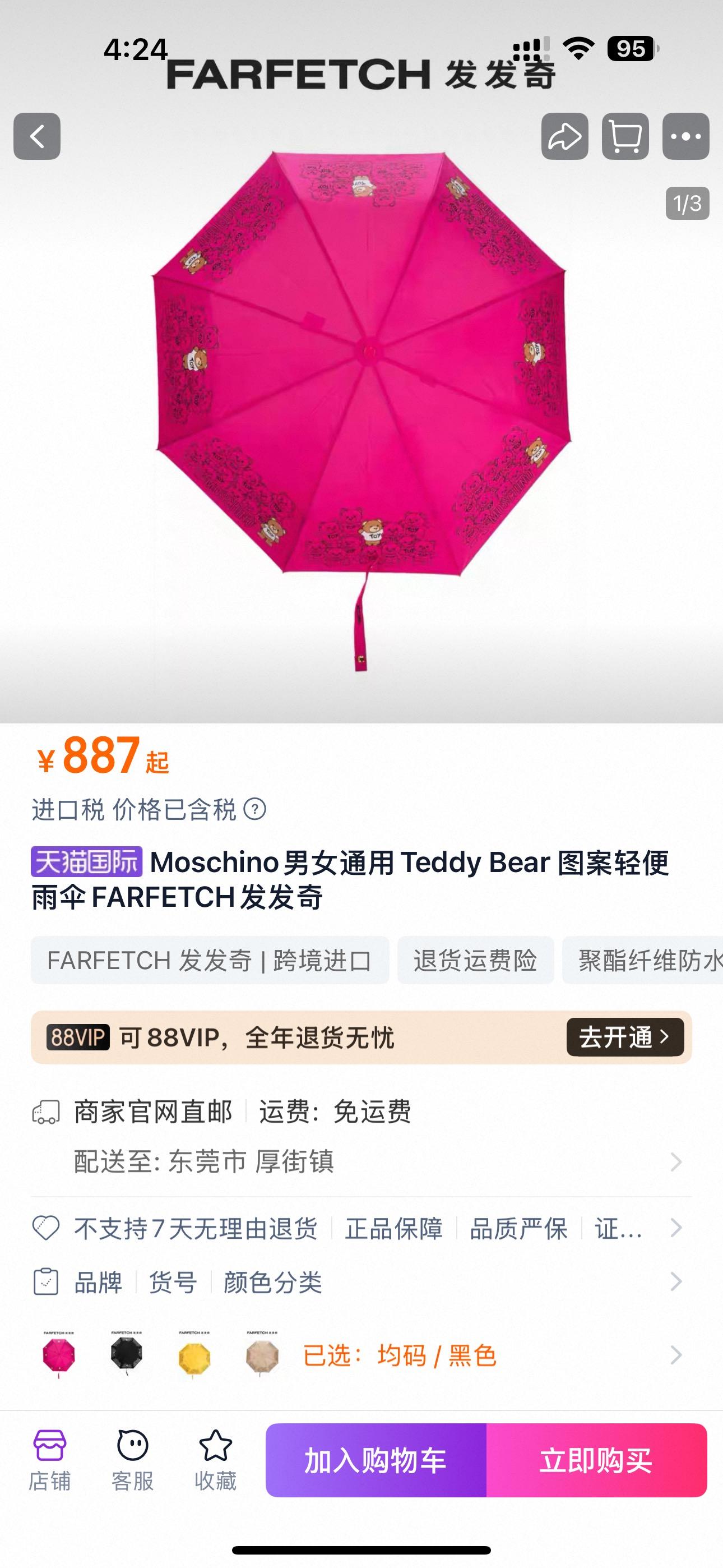The width and height of the screenshot is (723, 1568).
Task: Select the black umbrella color swatch
Action: (x=127, y=1354)
